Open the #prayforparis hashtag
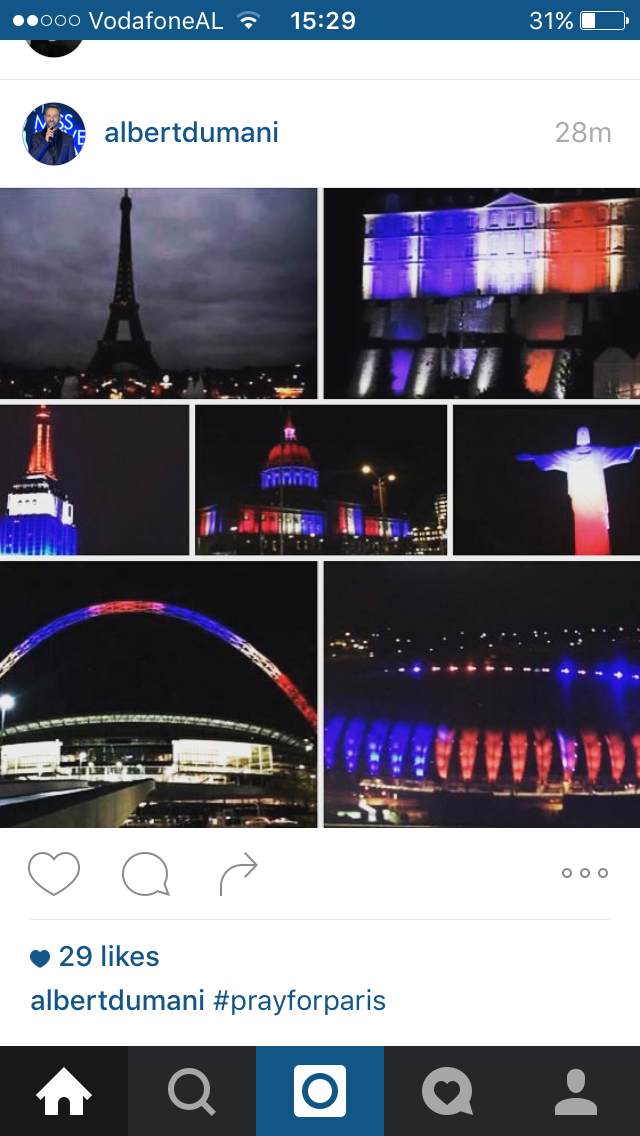 299,1001
